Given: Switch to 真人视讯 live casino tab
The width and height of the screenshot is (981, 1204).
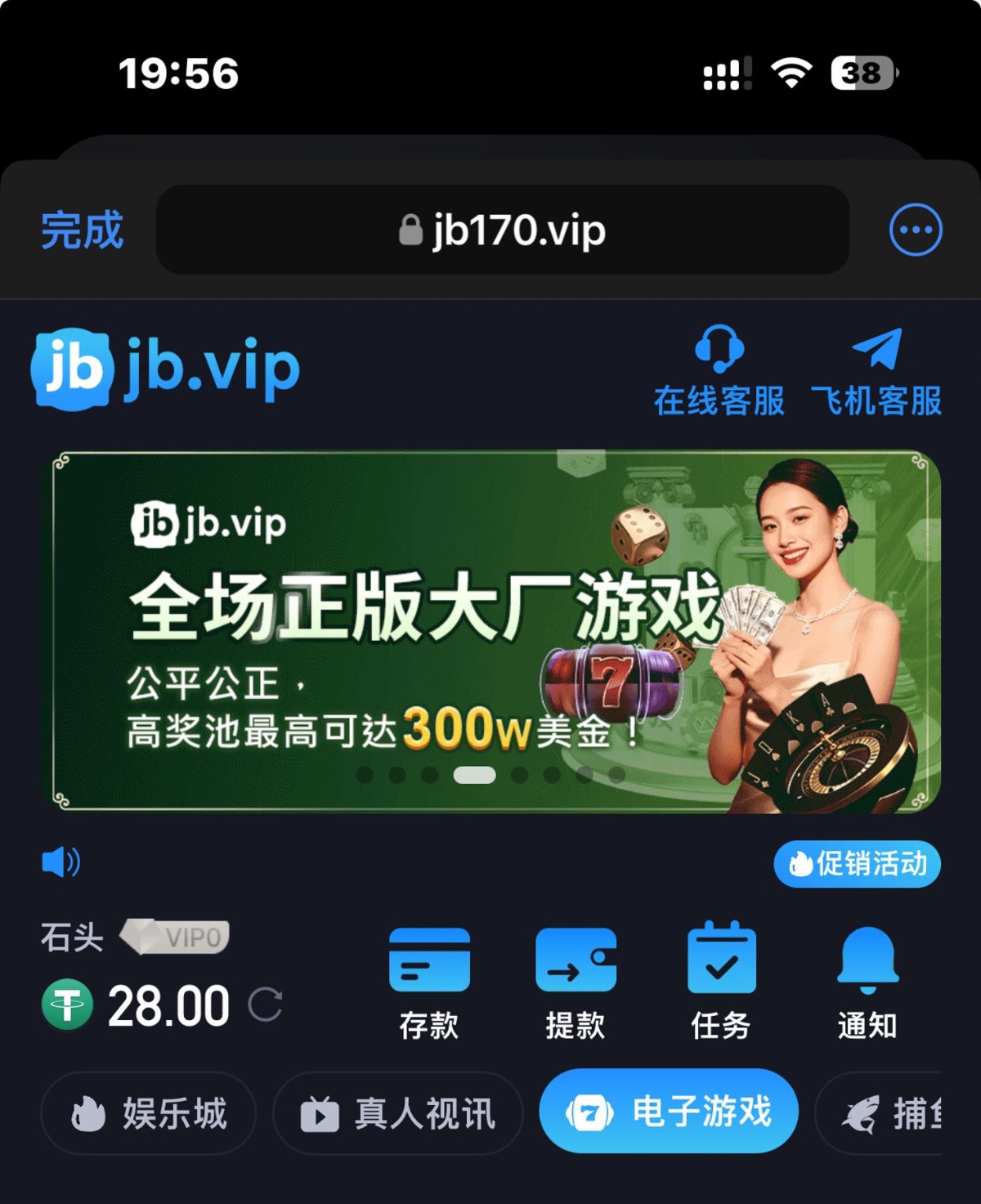Looking at the screenshot, I should 398,1113.
